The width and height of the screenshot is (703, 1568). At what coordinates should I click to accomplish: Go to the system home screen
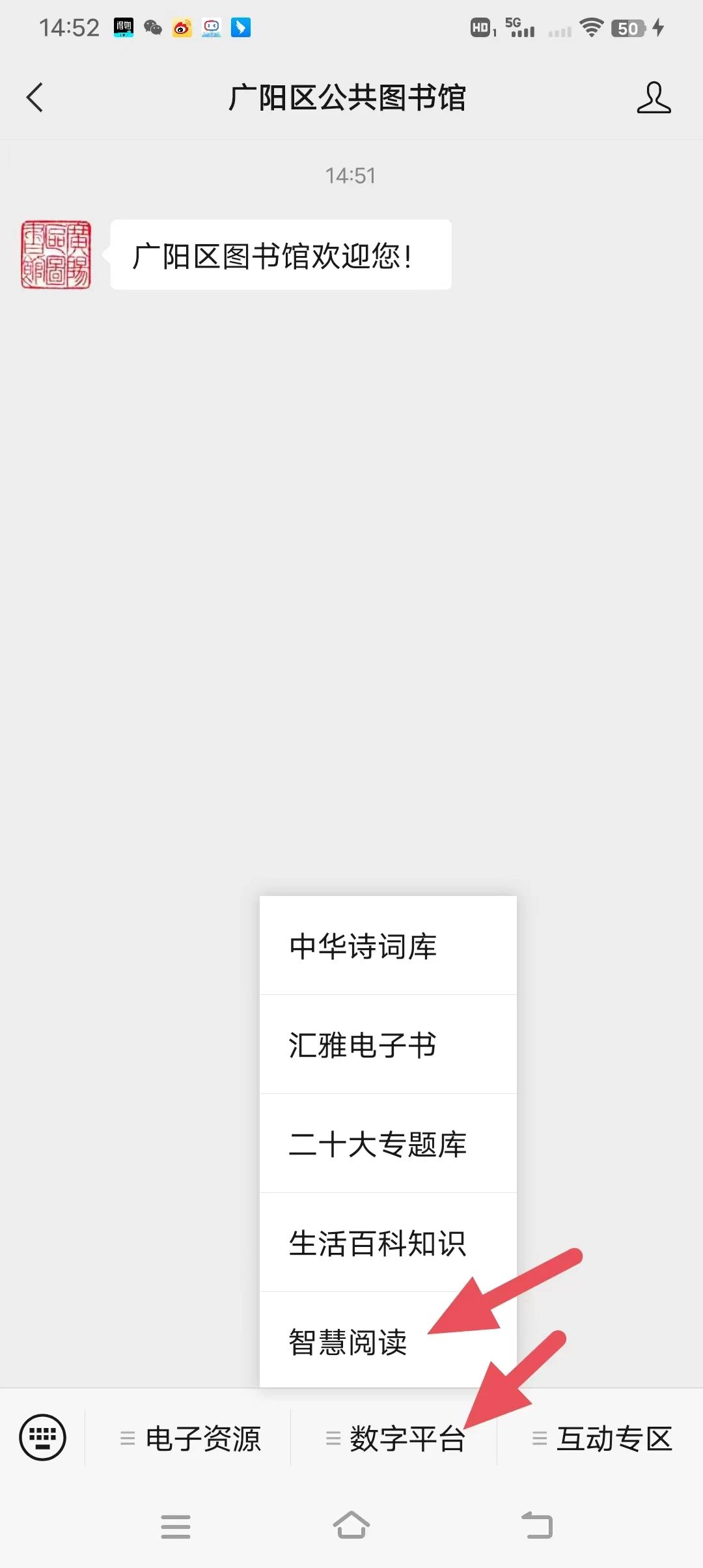point(351,1526)
